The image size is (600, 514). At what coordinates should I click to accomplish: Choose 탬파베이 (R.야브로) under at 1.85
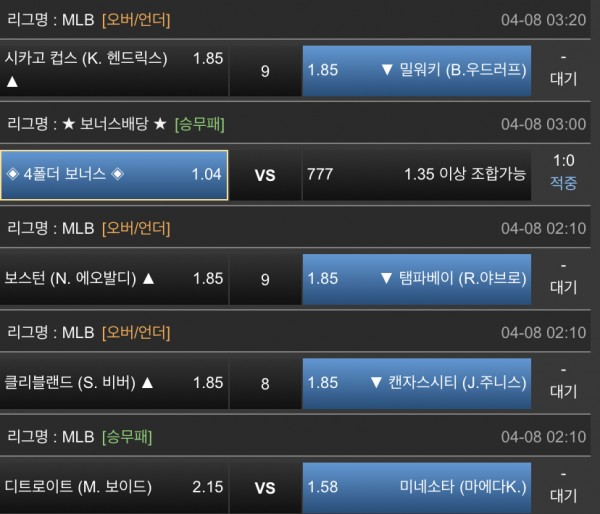[x=415, y=279]
